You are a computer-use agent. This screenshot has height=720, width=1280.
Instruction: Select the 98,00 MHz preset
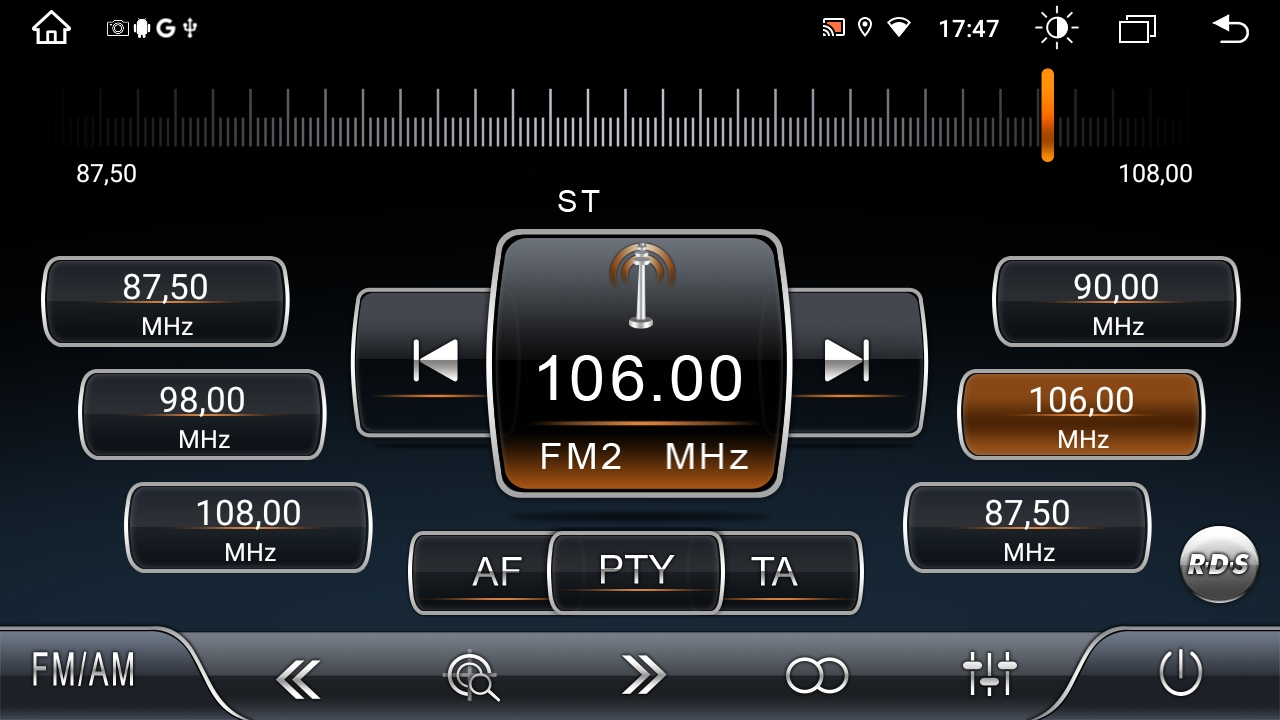(203, 415)
